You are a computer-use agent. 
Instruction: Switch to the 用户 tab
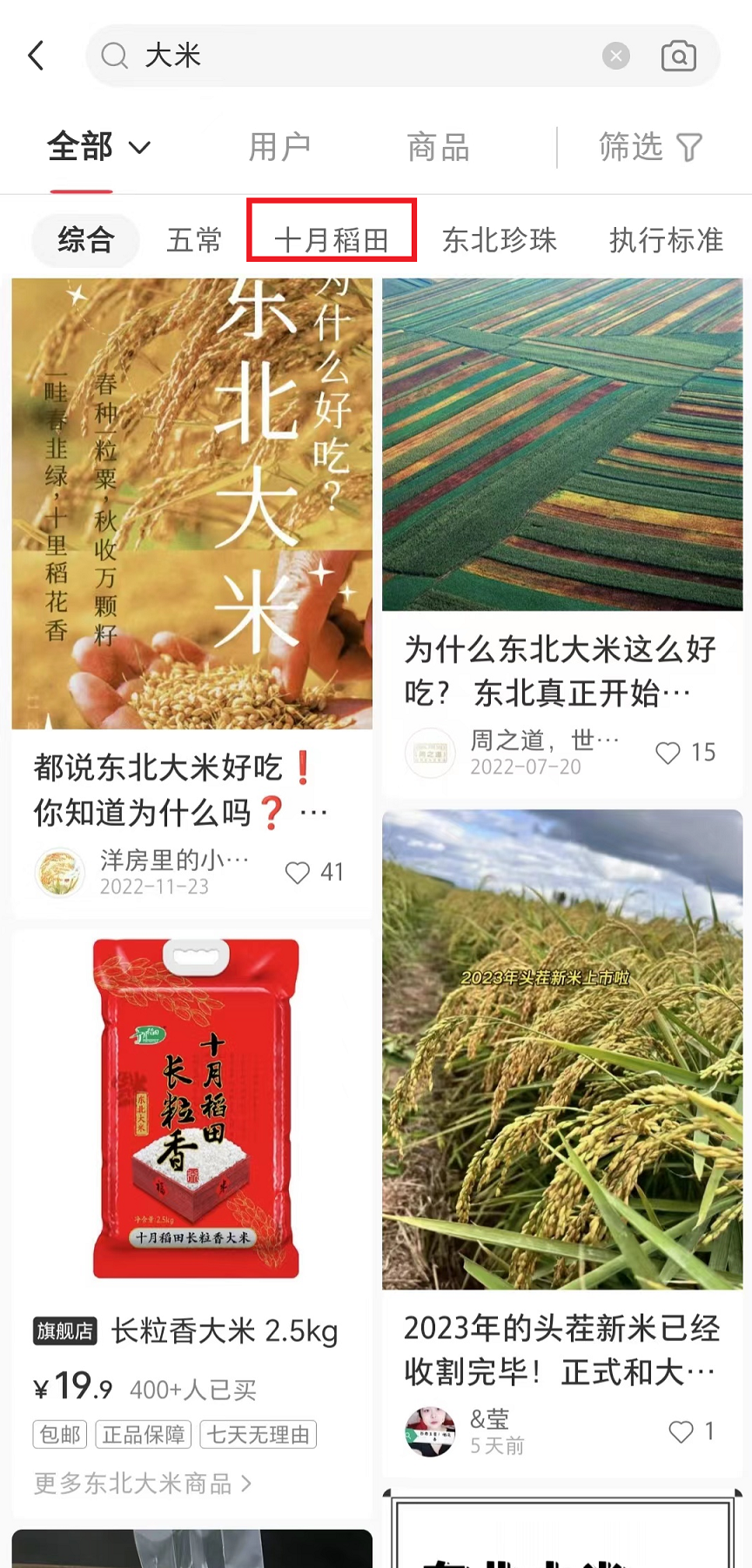279,147
